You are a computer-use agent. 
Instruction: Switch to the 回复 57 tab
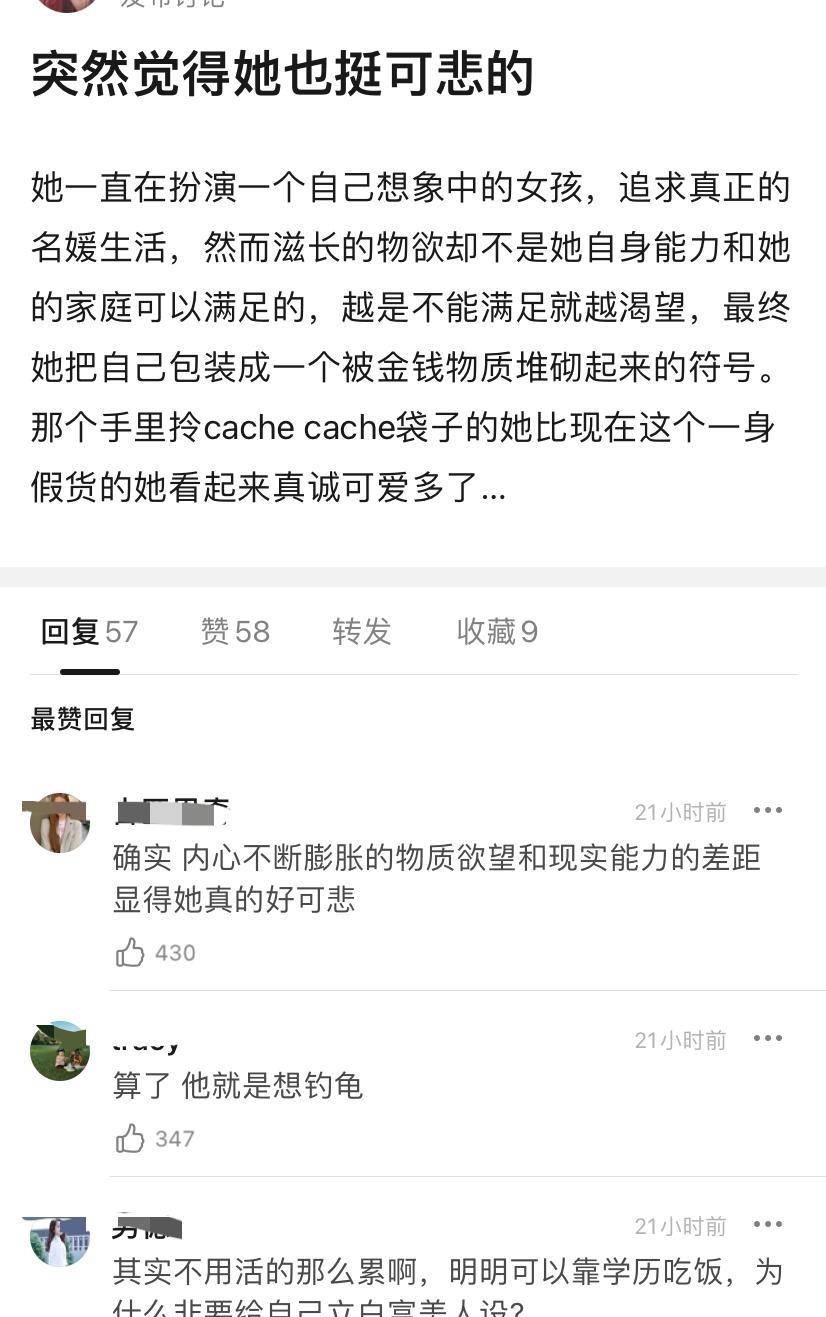[x=89, y=632]
